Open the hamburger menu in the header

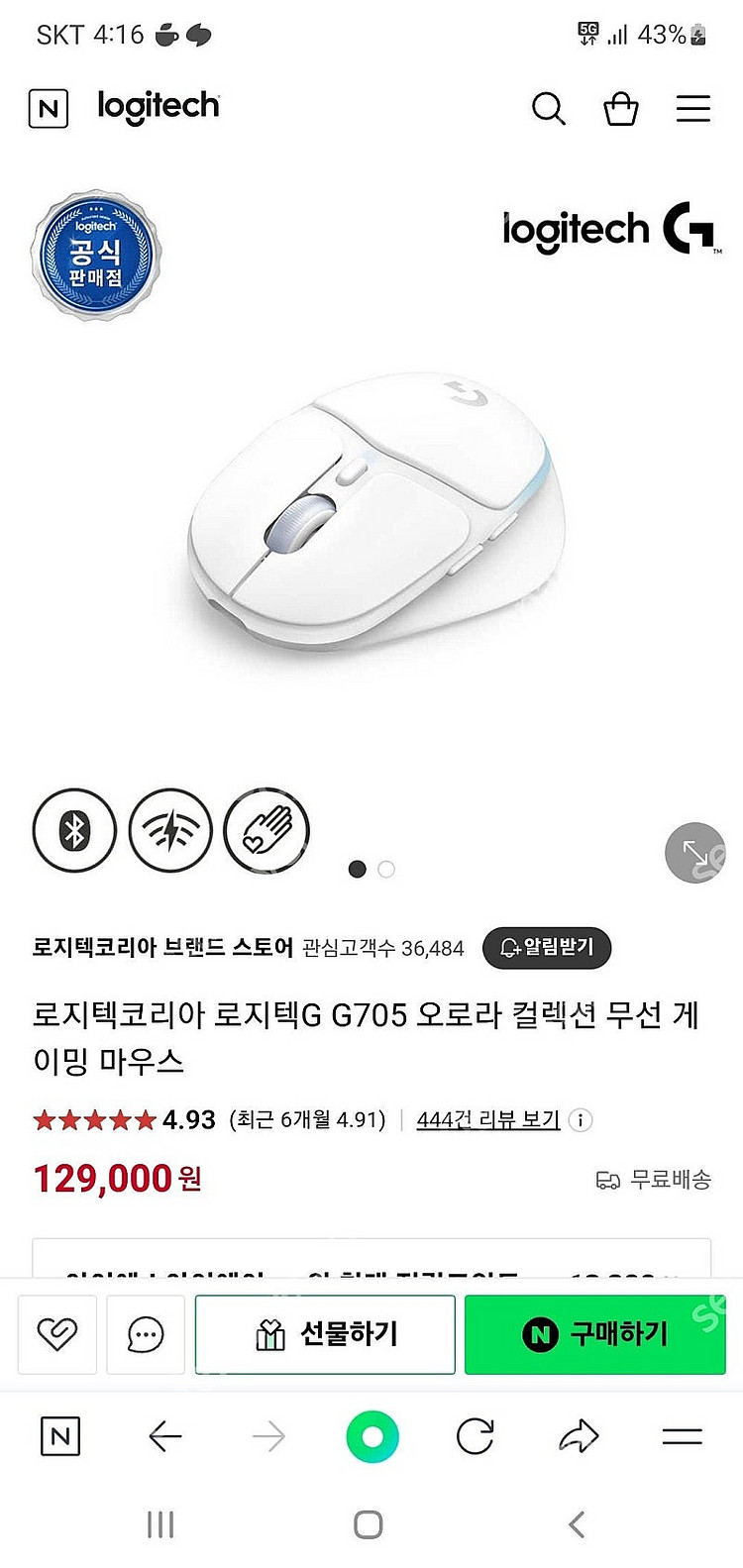(693, 108)
